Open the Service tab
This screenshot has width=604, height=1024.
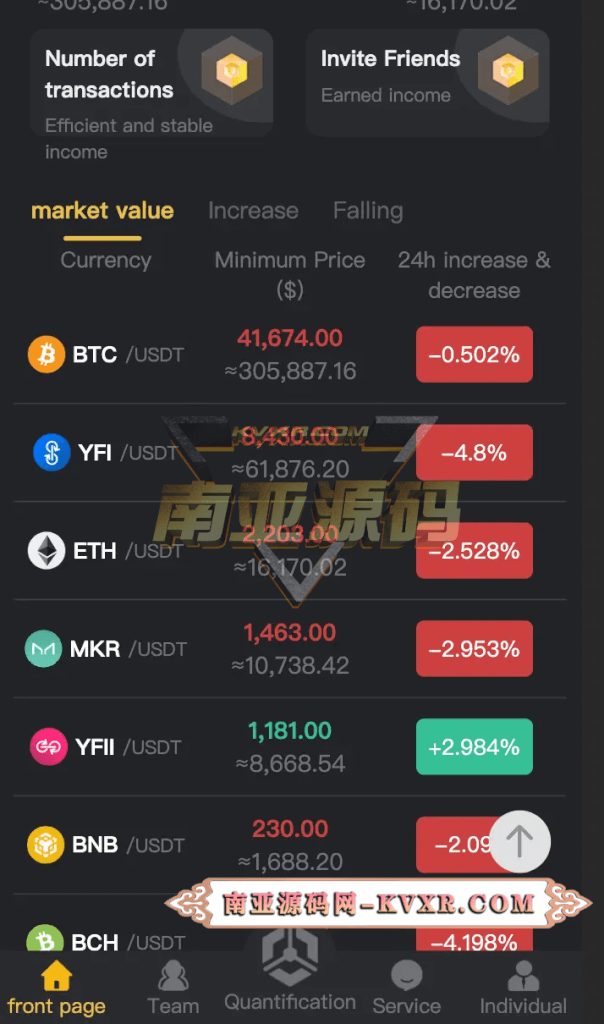click(406, 988)
